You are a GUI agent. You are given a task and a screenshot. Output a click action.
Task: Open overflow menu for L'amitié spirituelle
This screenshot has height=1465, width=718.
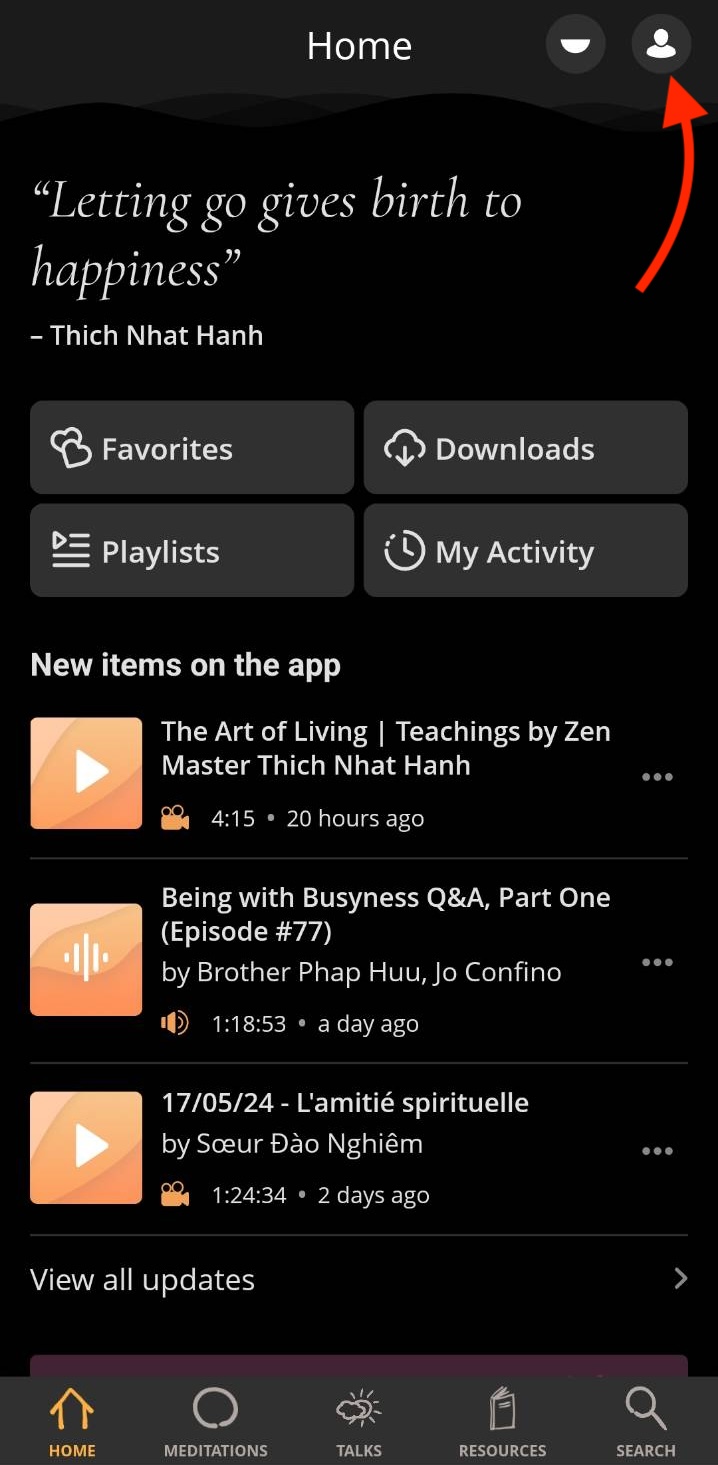click(x=657, y=1151)
